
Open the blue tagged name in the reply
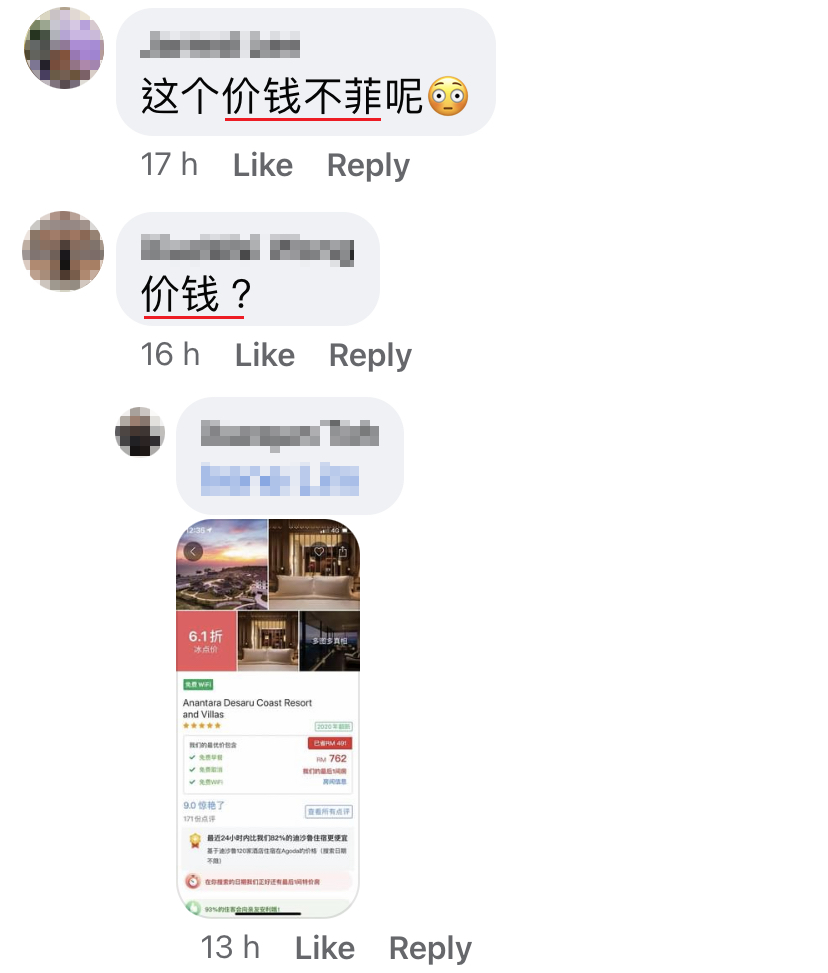[279, 481]
